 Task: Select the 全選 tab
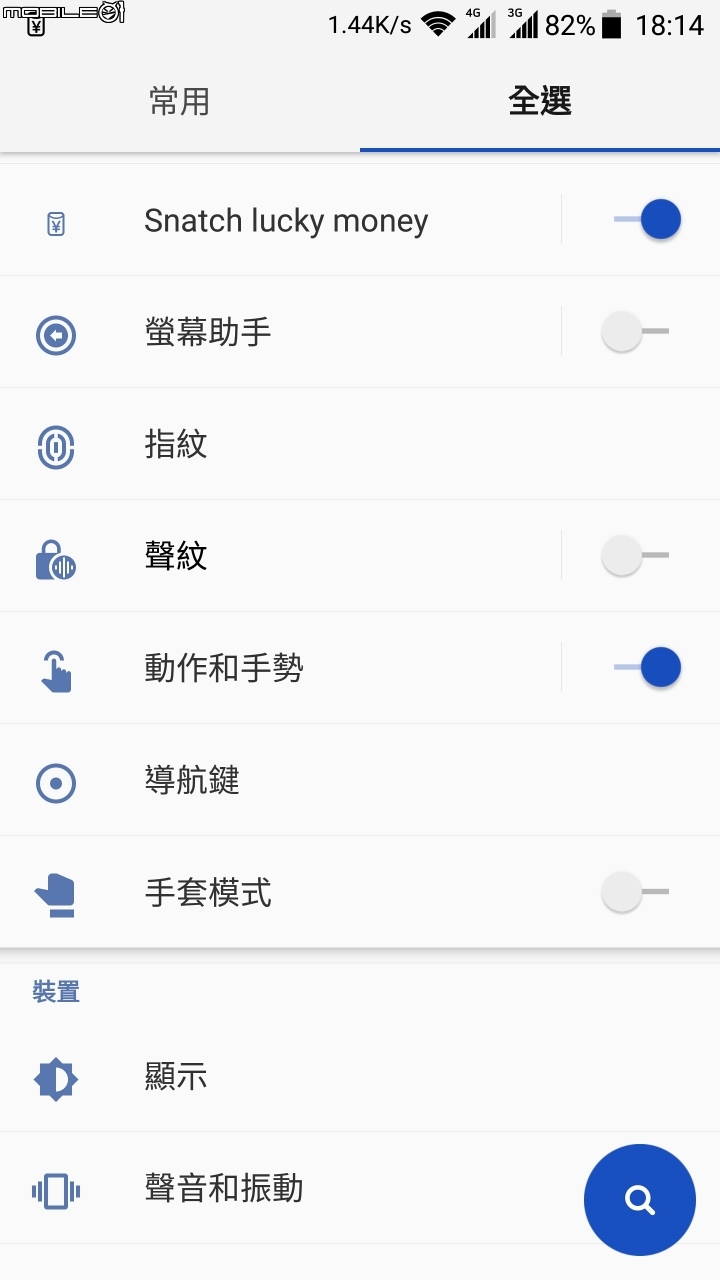(540, 101)
